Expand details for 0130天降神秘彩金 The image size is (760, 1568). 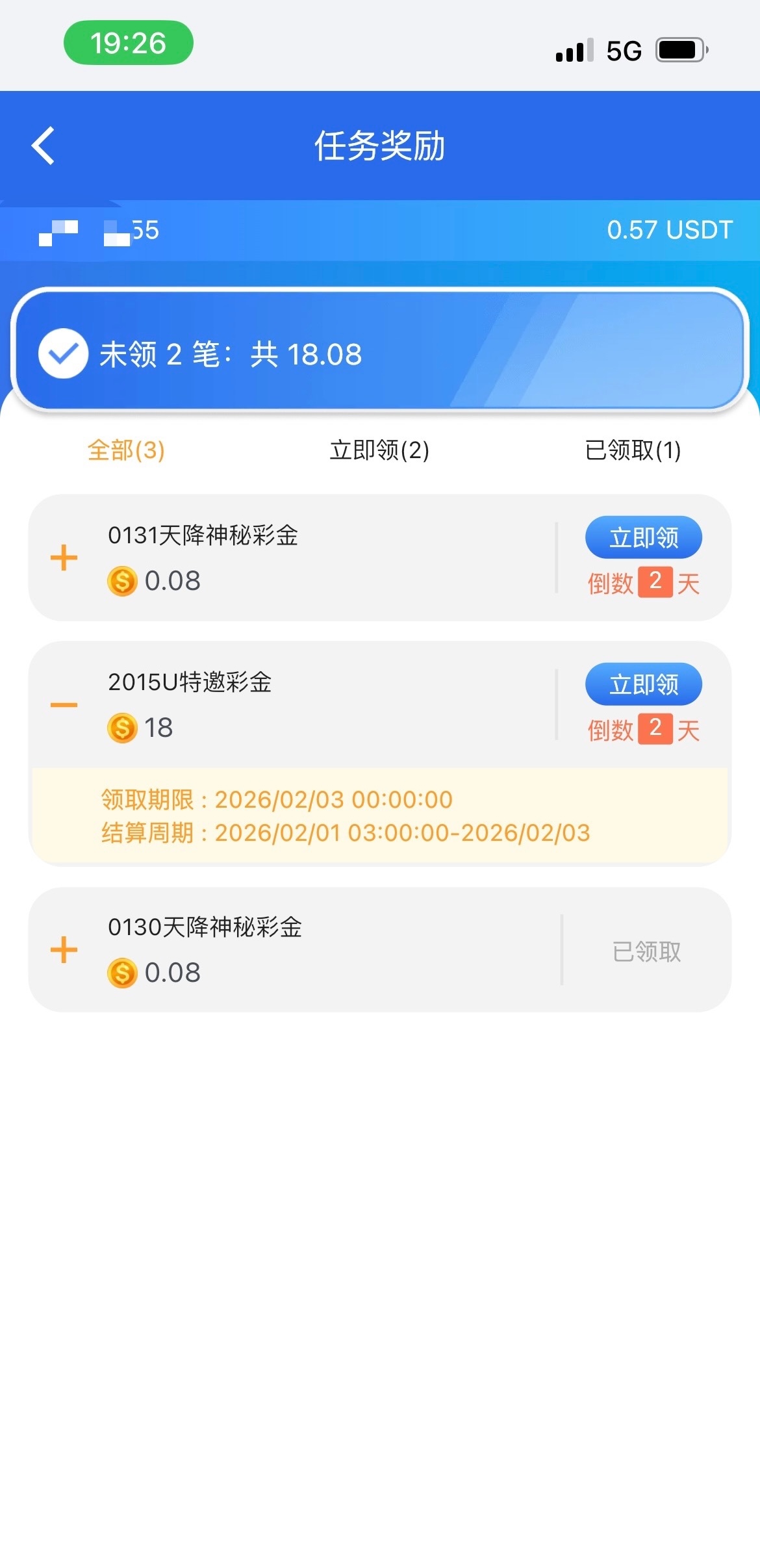pos(64,950)
